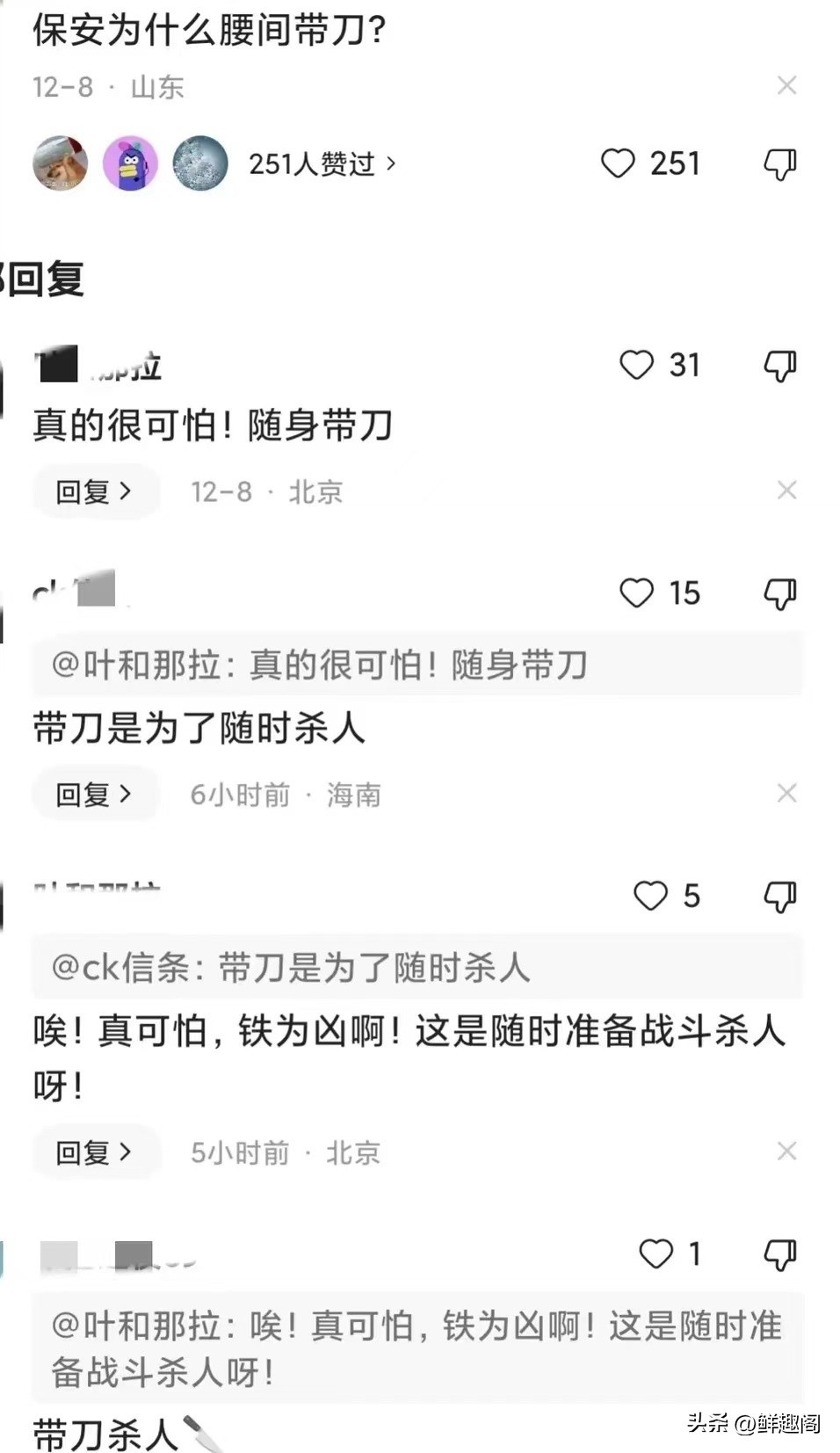The height and width of the screenshot is (1453, 840).
Task: Like the 带刀杀人 reply with 1 like
Action: [x=656, y=1253]
